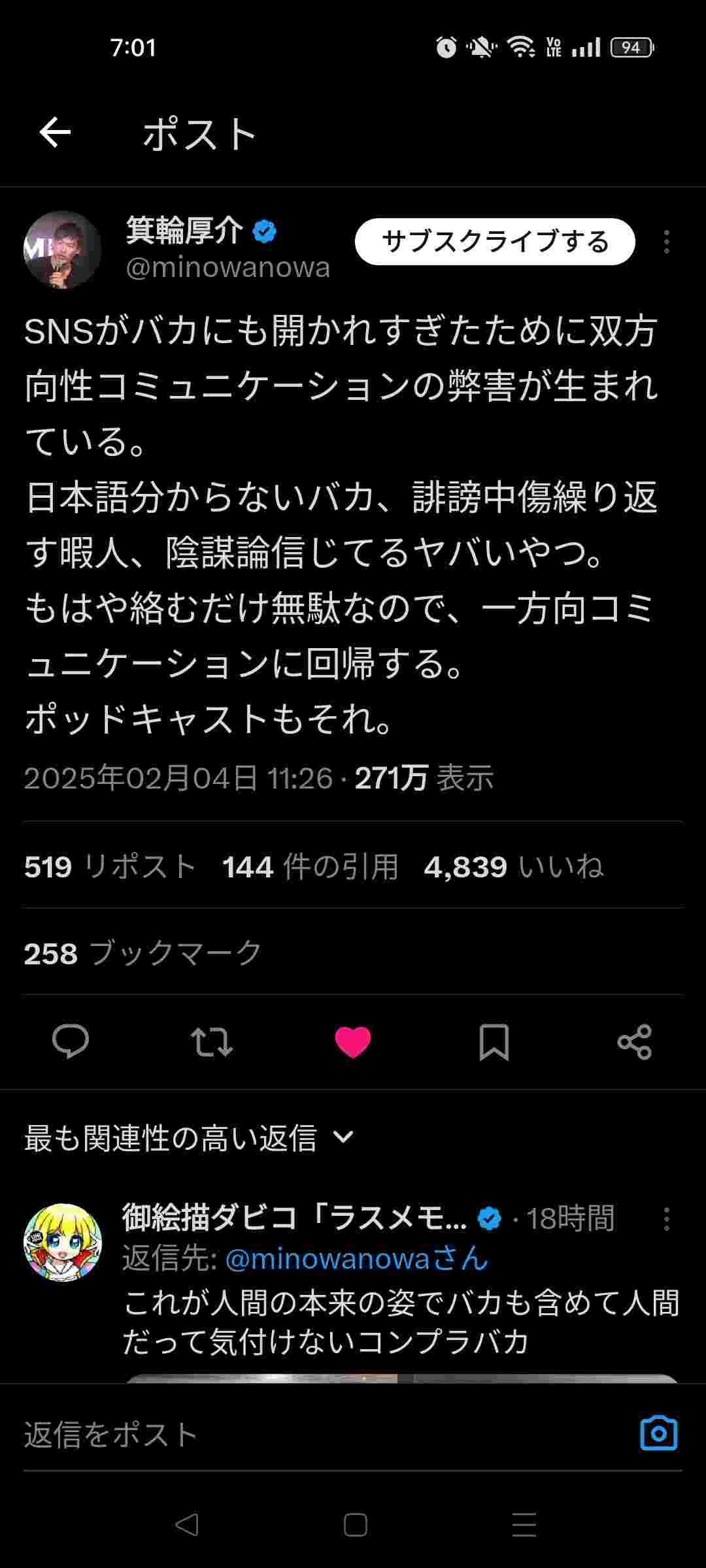Open overflow menu on 箕輪厚介's post

666,242
